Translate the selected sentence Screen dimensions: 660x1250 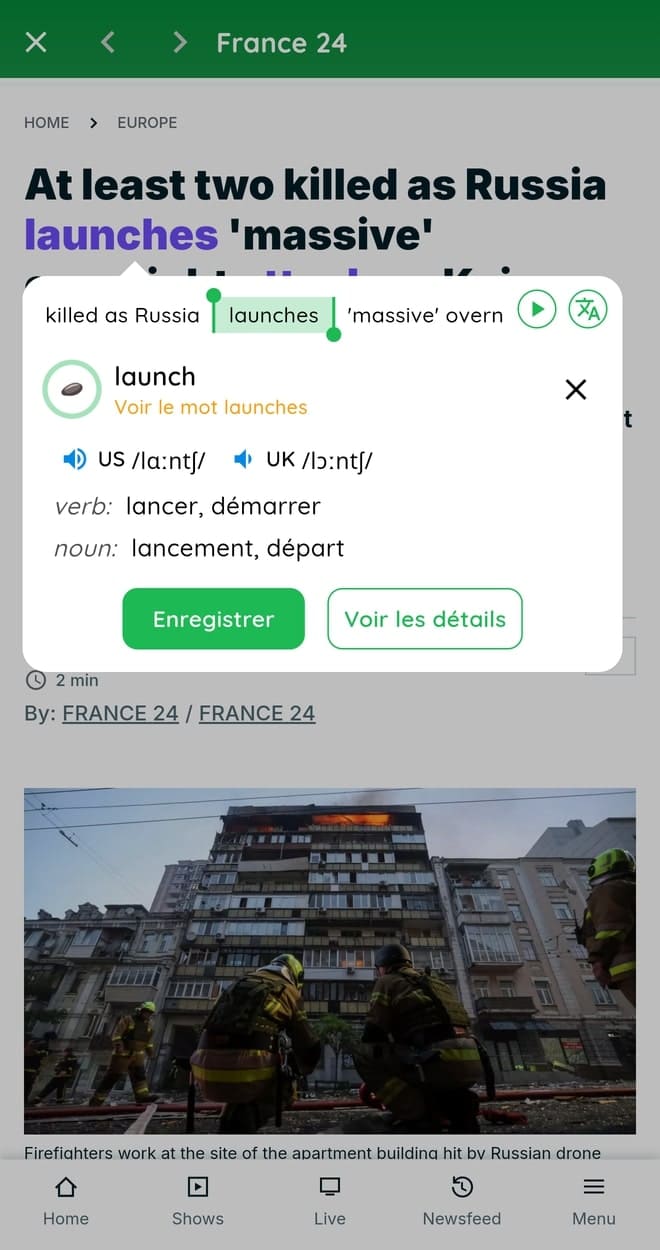pyautogui.click(x=588, y=310)
